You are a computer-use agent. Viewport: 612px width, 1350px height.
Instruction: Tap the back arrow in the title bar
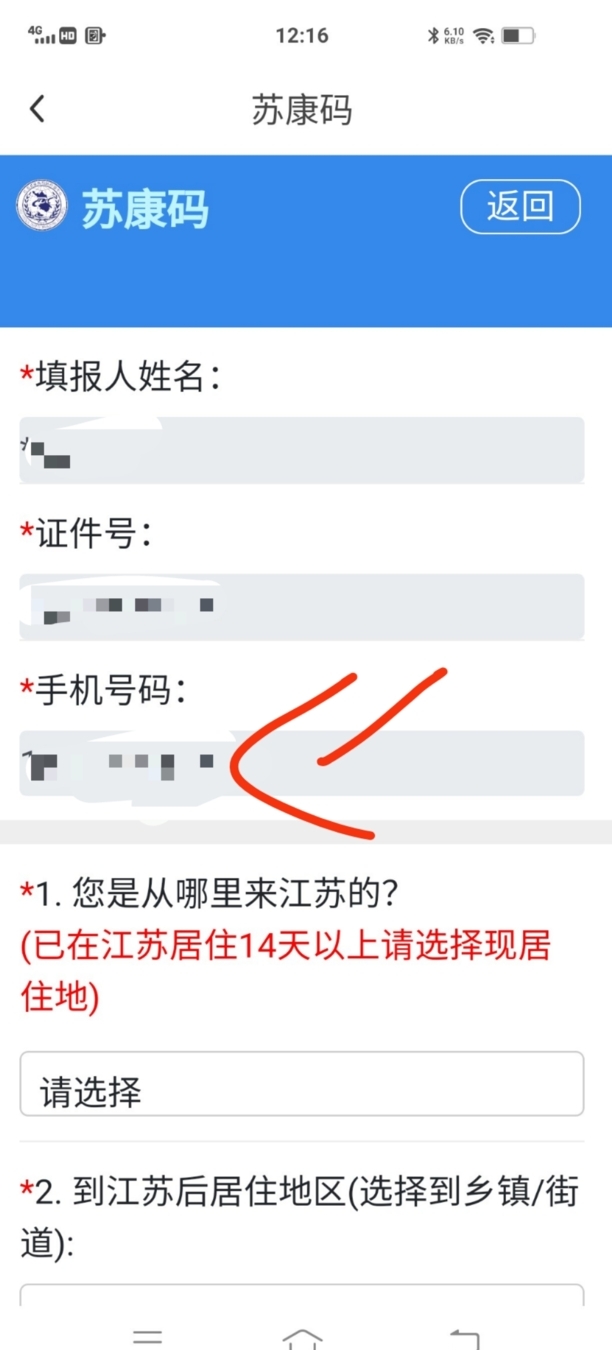pyautogui.click(x=38, y=109)
